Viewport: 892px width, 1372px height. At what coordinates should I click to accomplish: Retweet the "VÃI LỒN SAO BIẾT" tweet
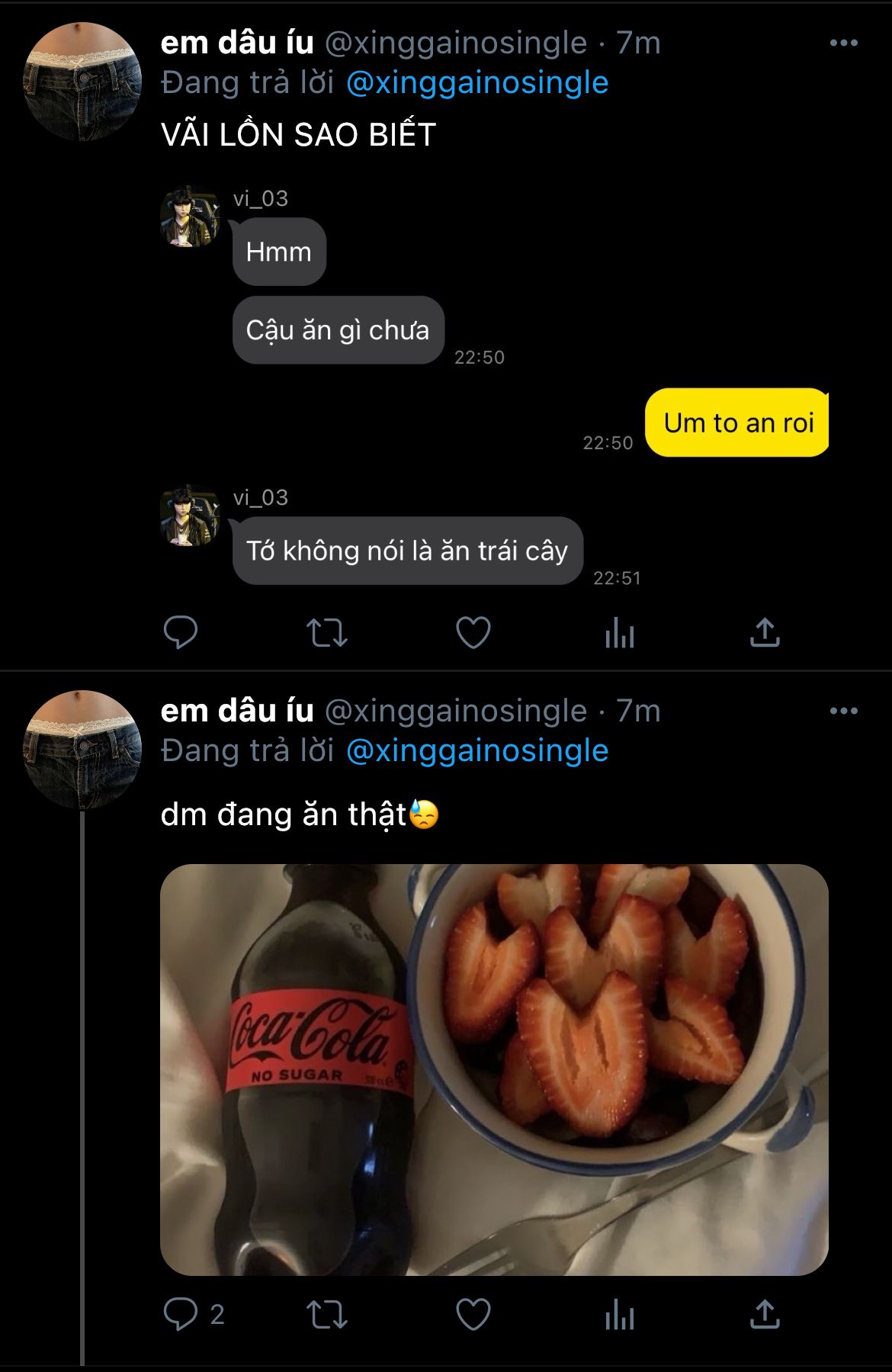click(x=326, y=633)
